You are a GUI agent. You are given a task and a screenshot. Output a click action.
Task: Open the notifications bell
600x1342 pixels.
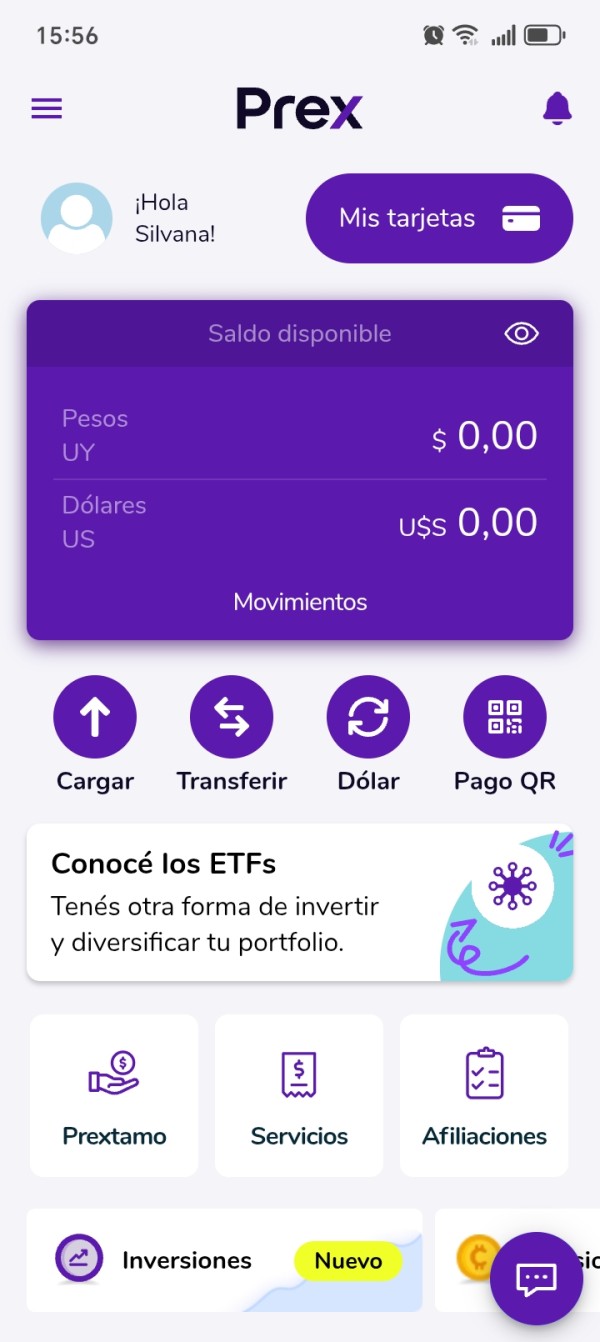(557, 108)
